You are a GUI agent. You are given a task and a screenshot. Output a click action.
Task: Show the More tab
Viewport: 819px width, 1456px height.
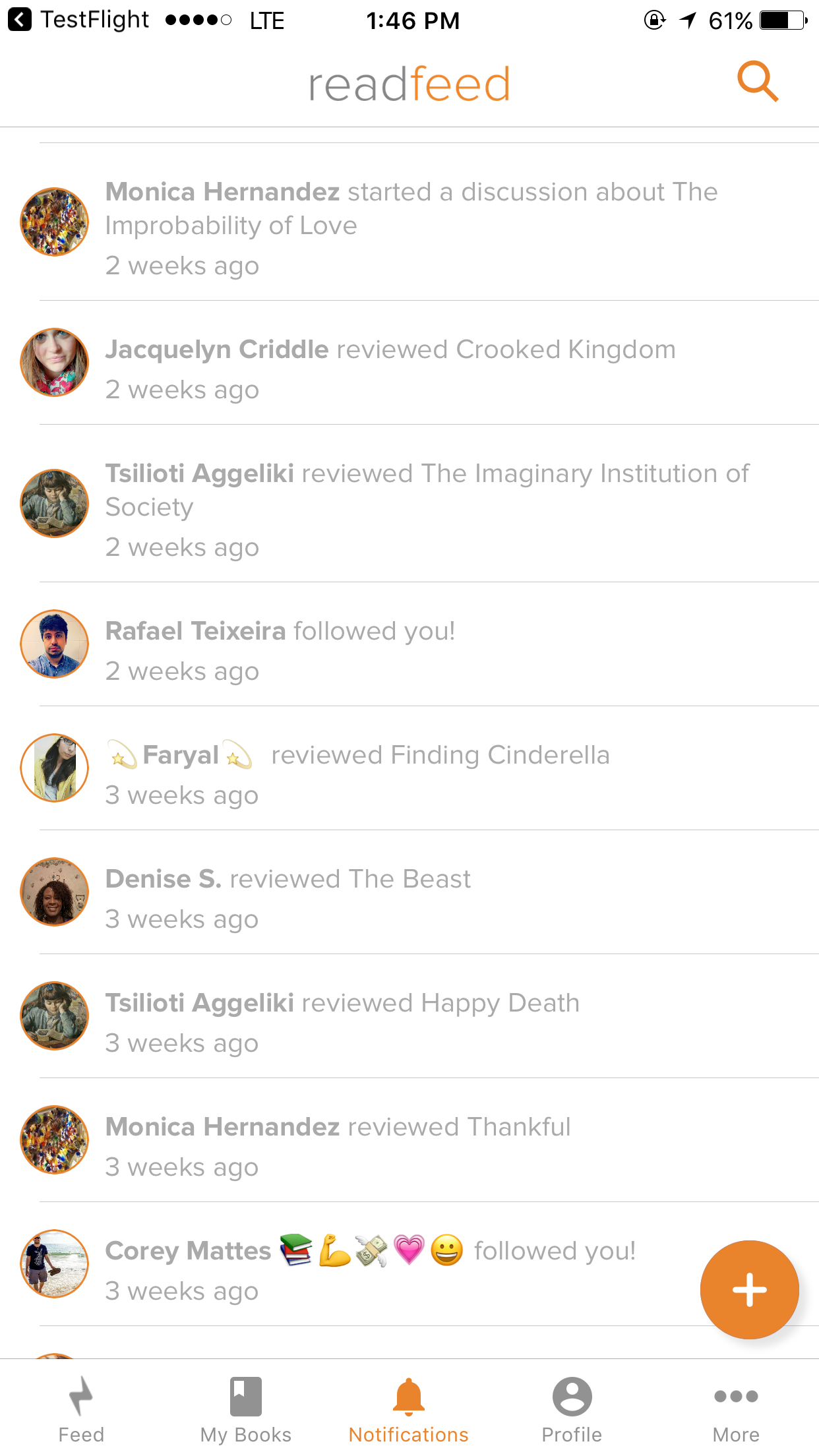[x=736, y=1409]
